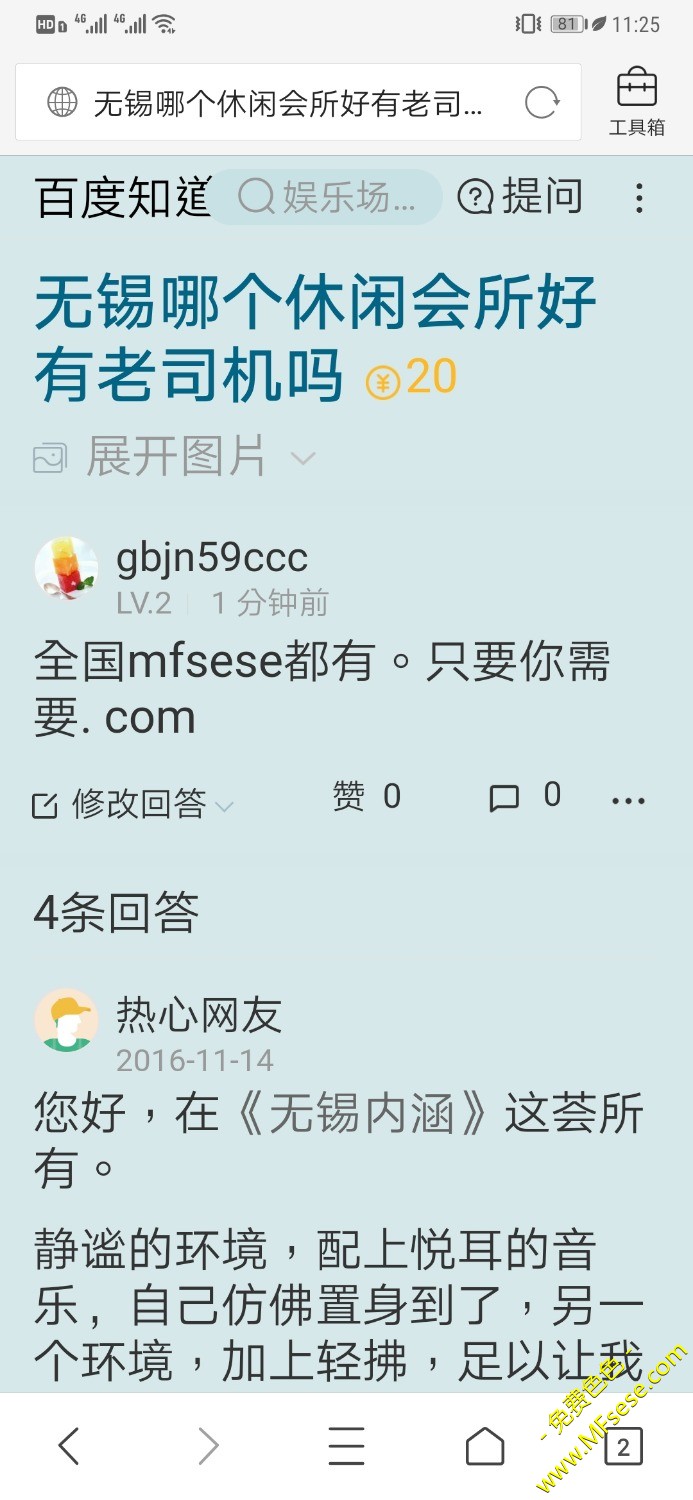Open the tabs switcher showing 2
Screen dimensions: 693x1500
pyautogui.click(x=623, y=1446)
